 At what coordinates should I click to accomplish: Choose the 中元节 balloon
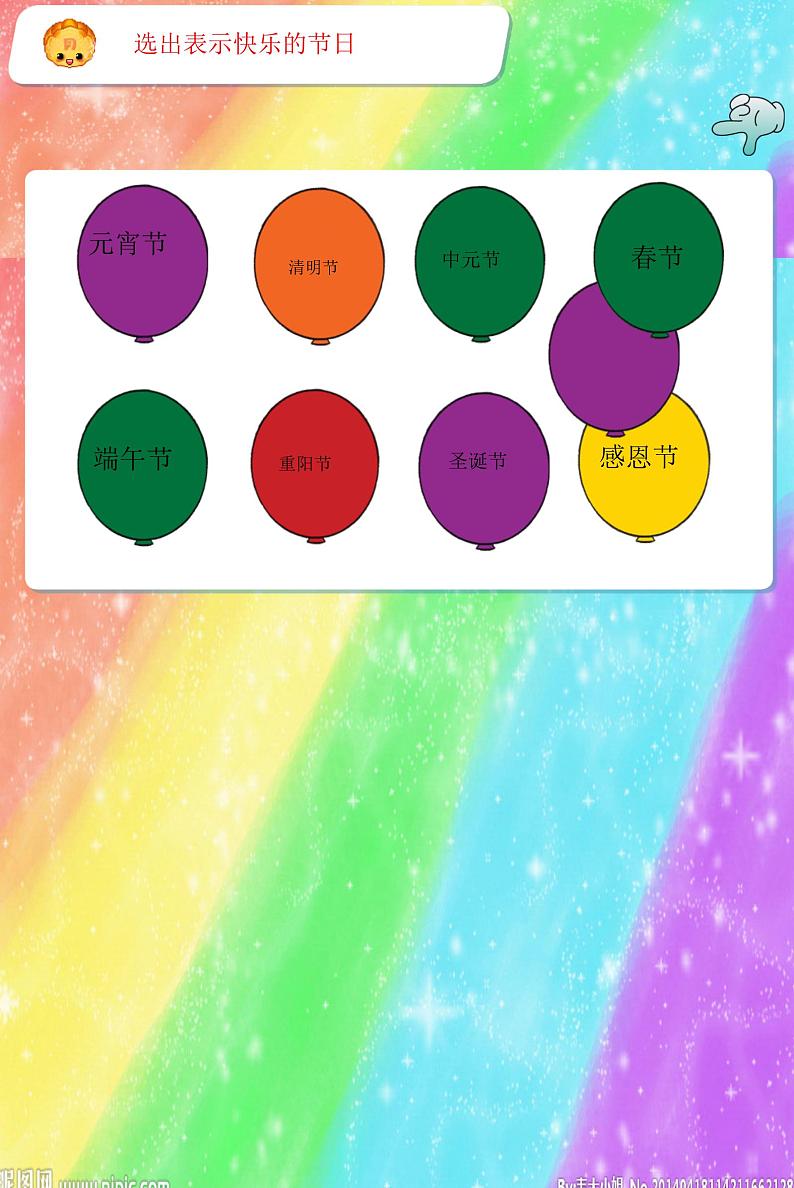click(479, 262)
